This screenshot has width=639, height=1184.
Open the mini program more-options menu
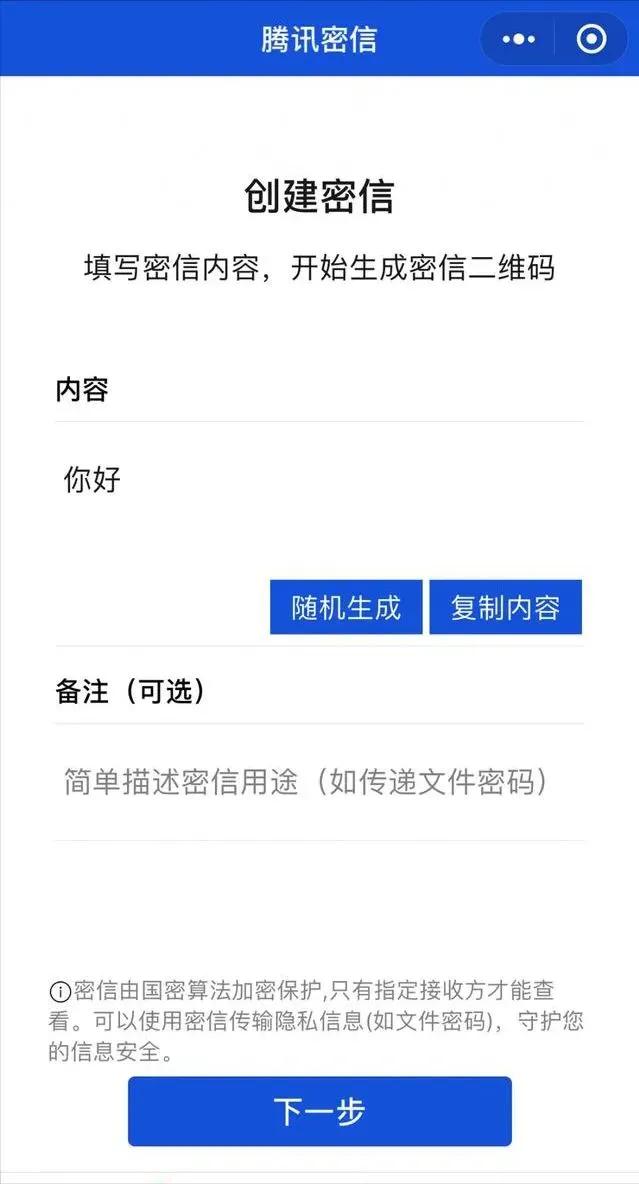click(518, 40)
